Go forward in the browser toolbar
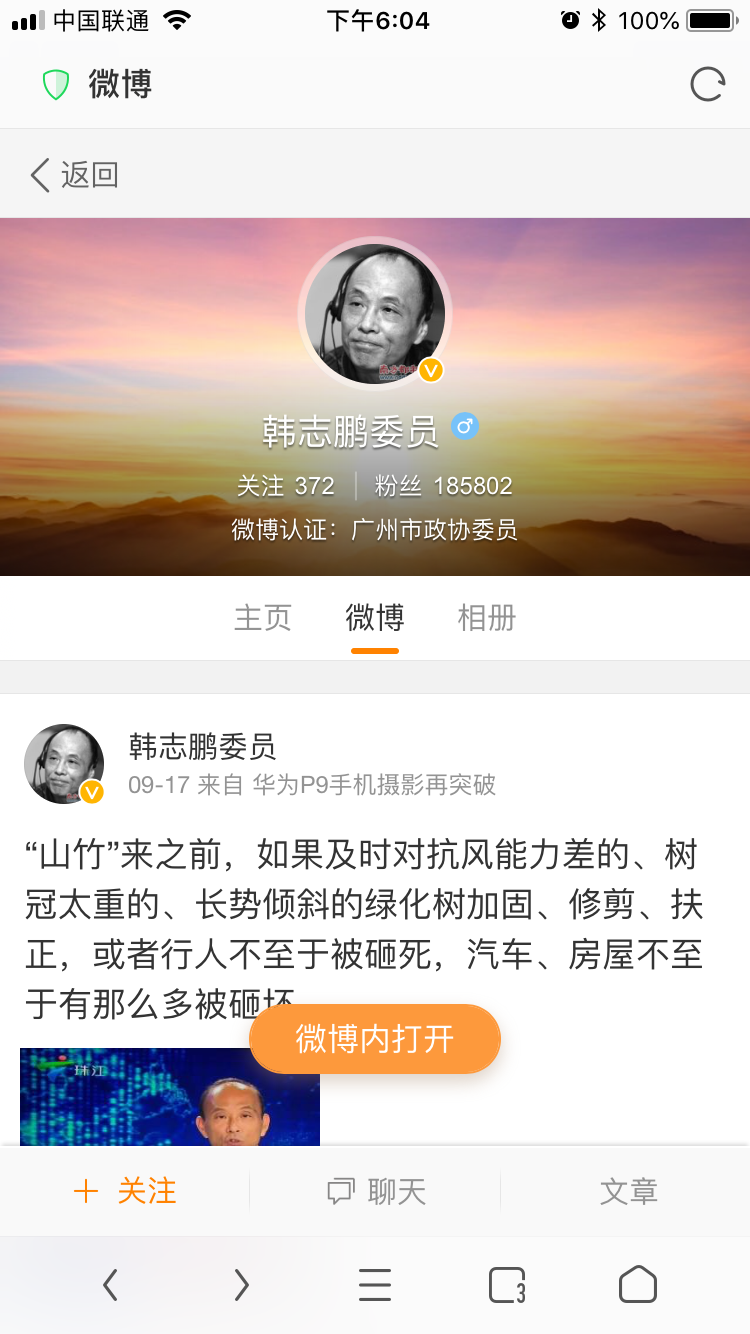750x1334 pixels. tap(241, 1285)
